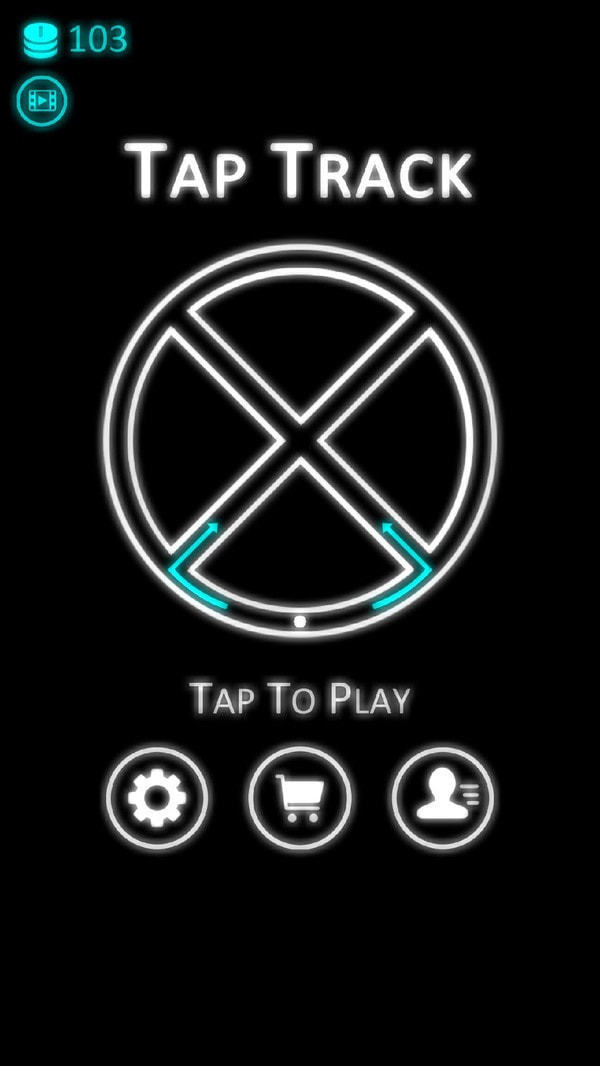Open the player profile icon
The image size is (600, 1066).
pos(442,797)
